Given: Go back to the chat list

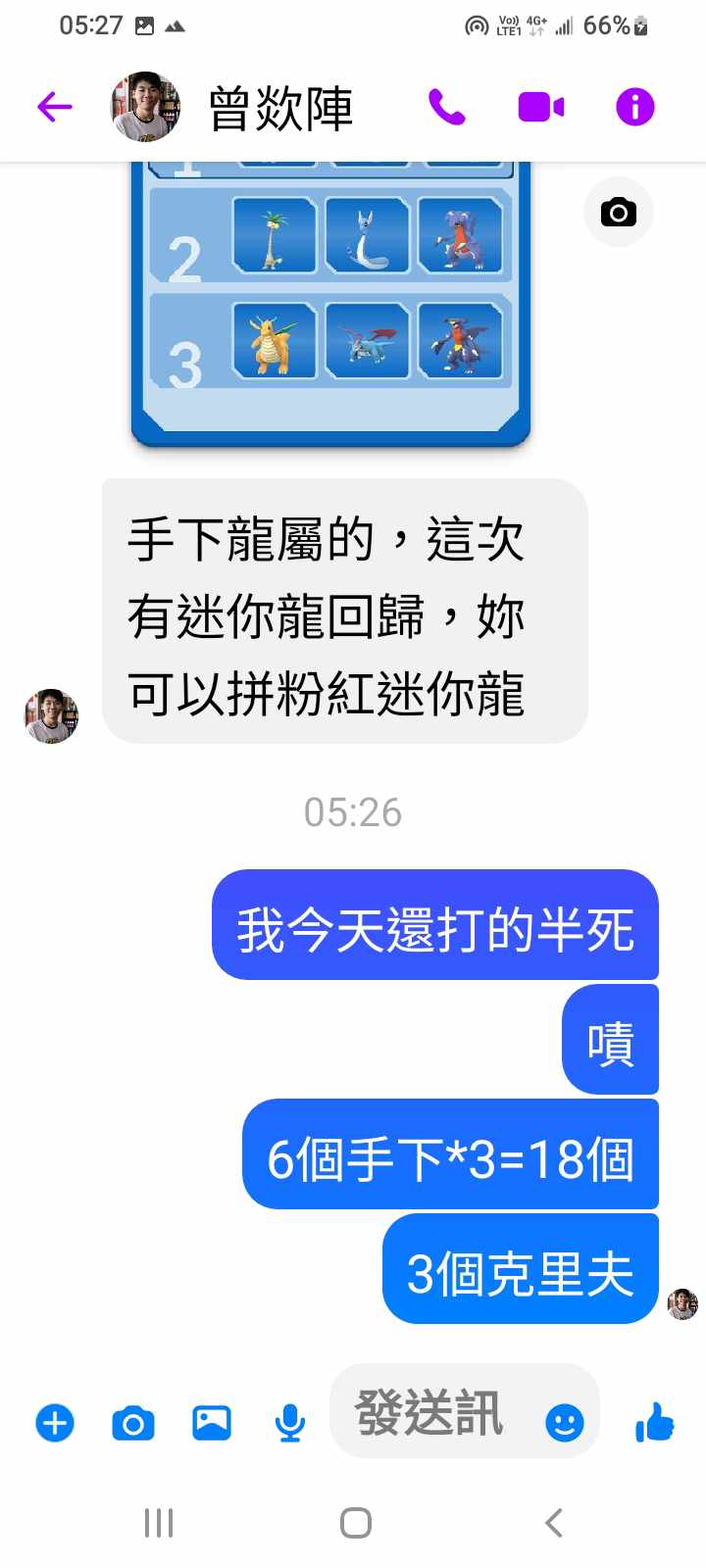Looking at the screenshot, I should coord(55,107).
